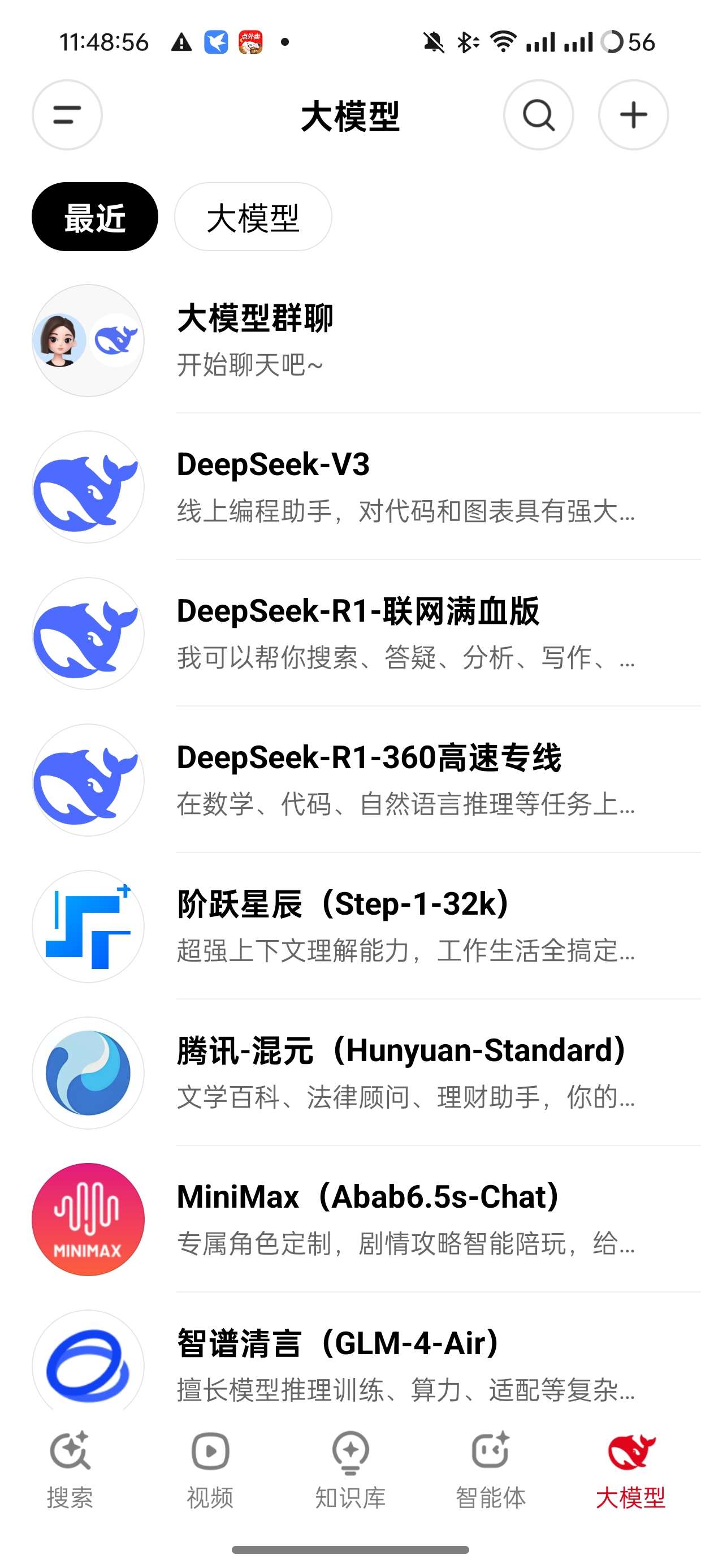Open the search icon
Viewport: 701px width, 1568px height.
tap(539, 115)
